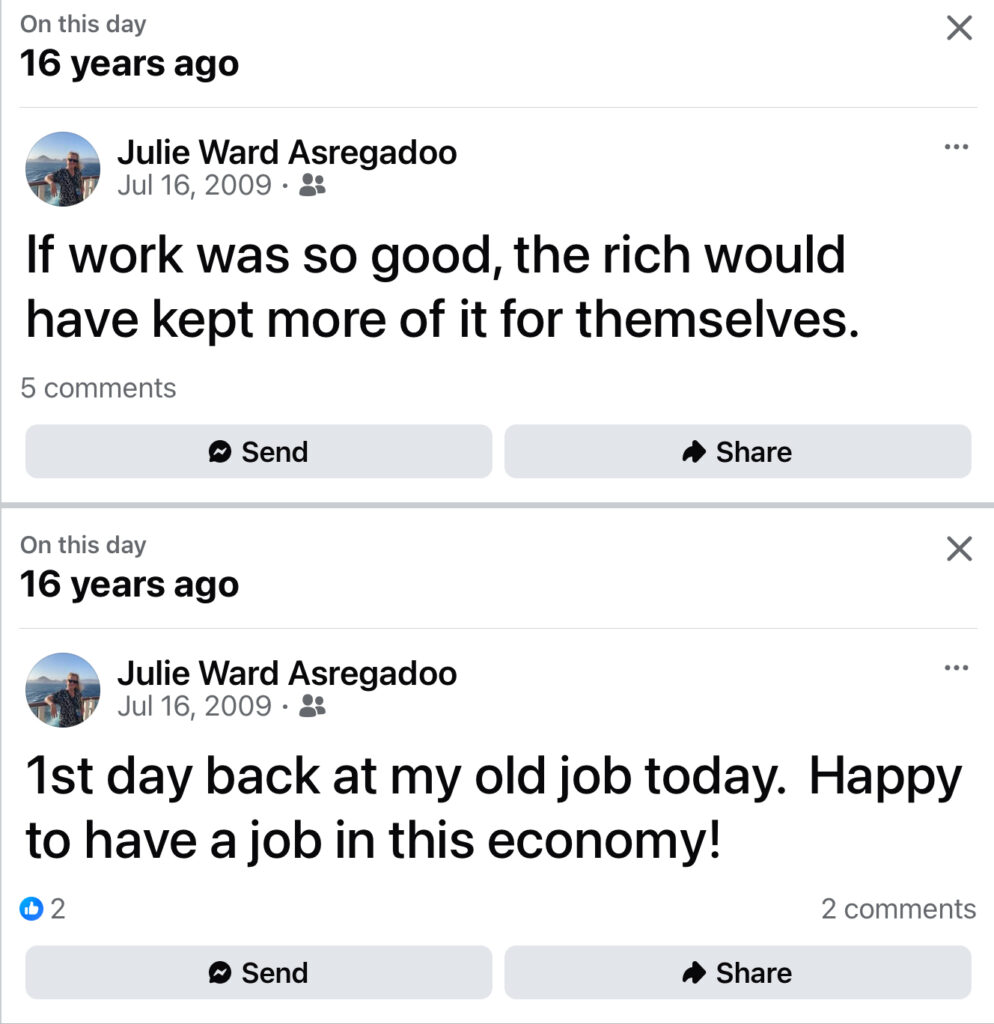Send the "1st day back" post
Viewport: 994px width, 1024px height.
click(258, 973)
